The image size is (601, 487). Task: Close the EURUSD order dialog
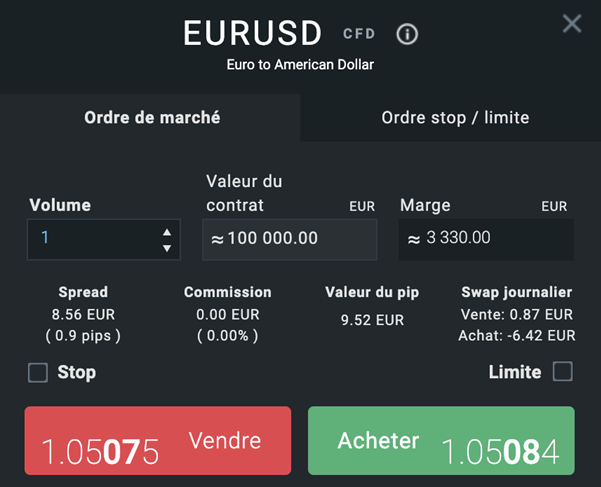[x=571, y=24]
